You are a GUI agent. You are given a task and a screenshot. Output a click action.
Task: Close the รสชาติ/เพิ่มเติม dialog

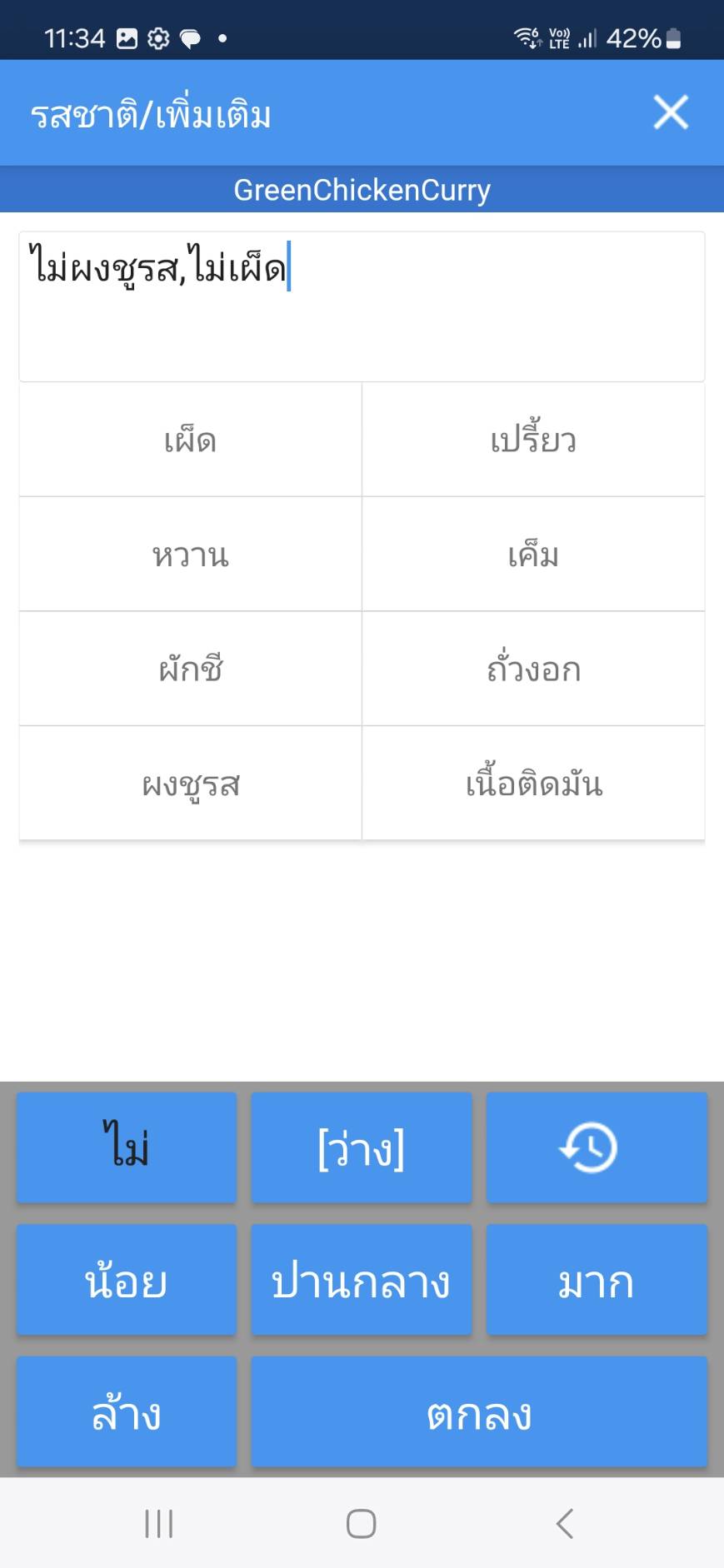click(x=669, y=112)
